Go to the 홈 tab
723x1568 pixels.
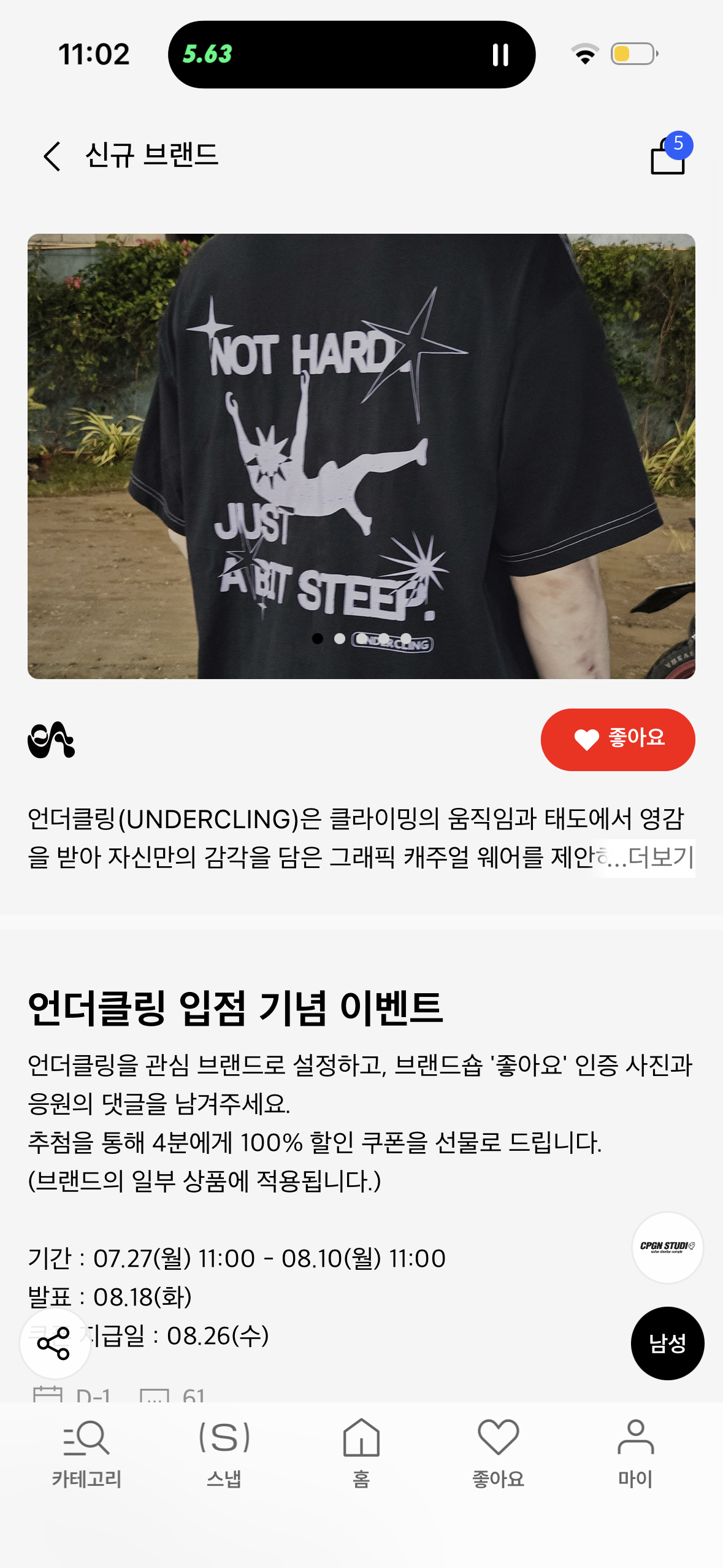[361, 1454]
